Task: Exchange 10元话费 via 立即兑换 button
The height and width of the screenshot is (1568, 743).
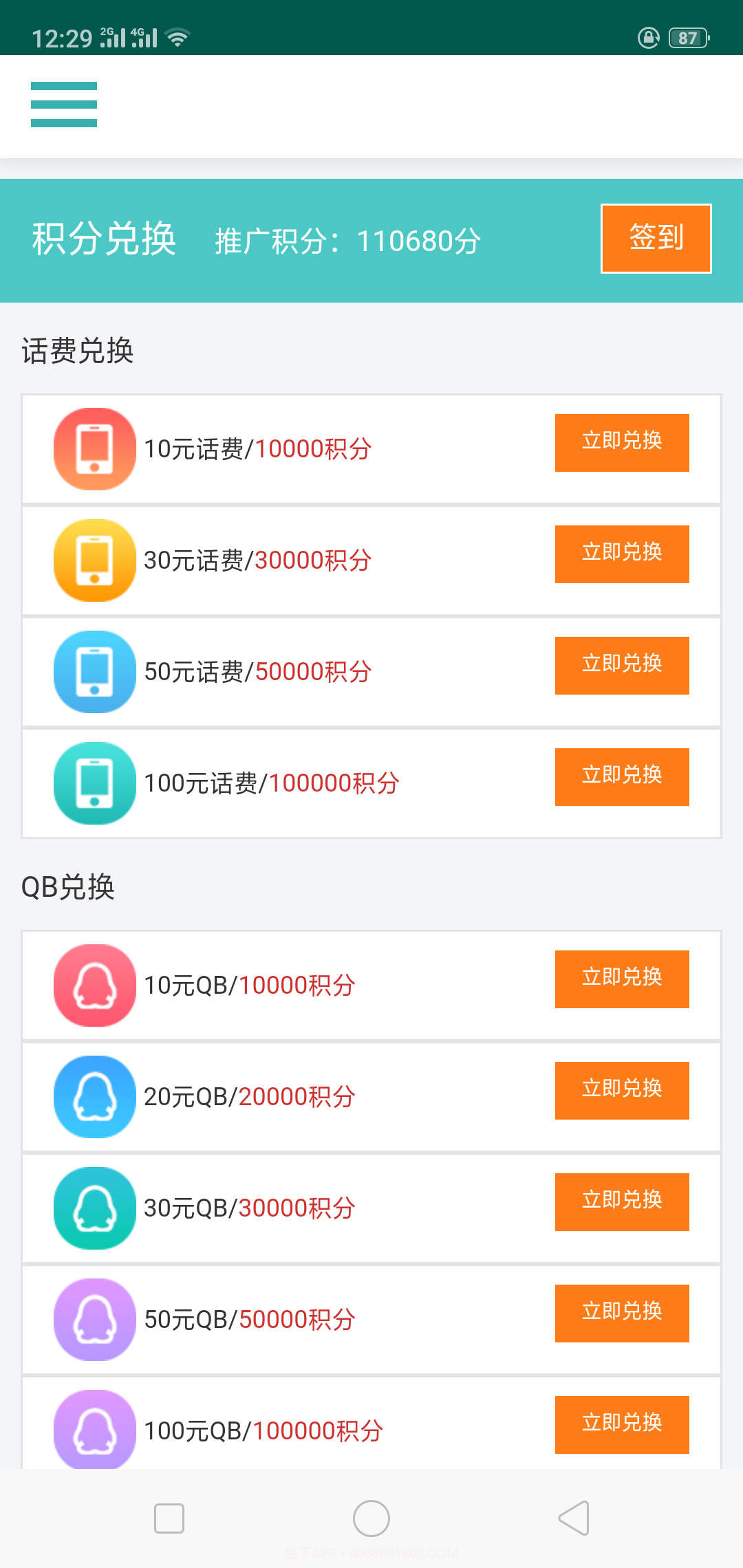Action: (621, 443)
